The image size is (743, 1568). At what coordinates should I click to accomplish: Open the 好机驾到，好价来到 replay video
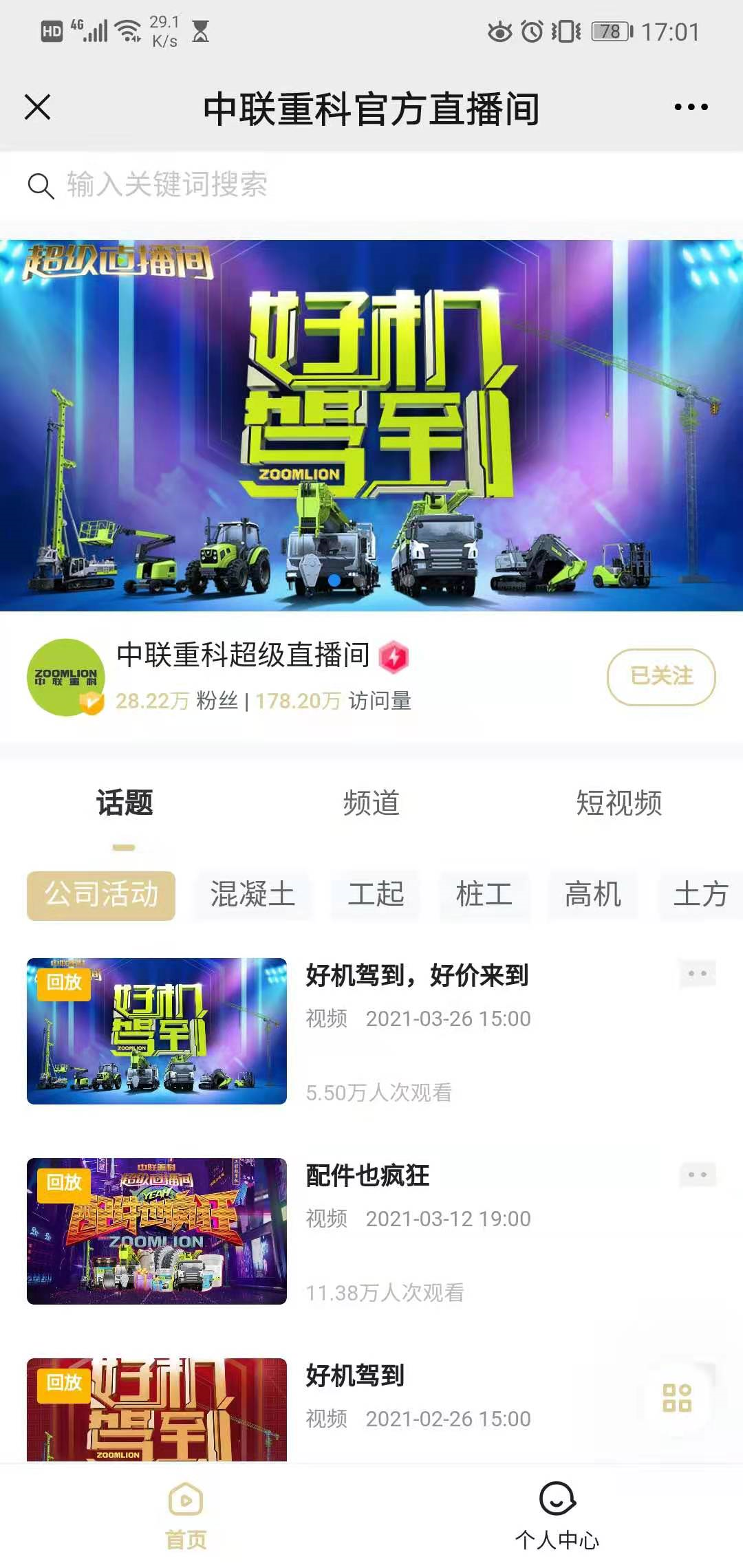pos(157,1031)
